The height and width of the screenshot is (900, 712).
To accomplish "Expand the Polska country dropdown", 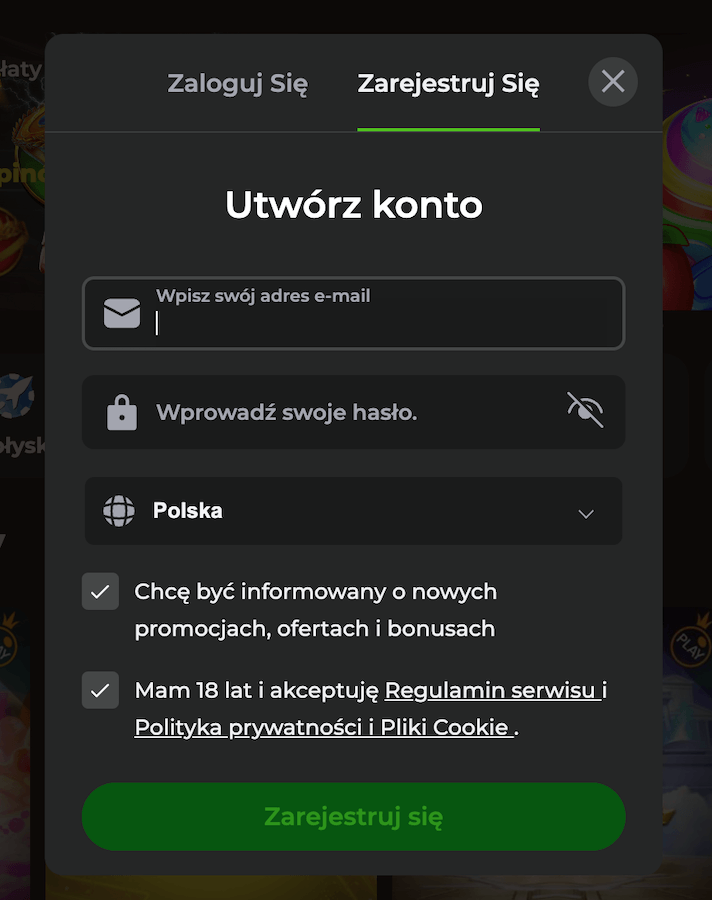I will [x=354, y=511].
